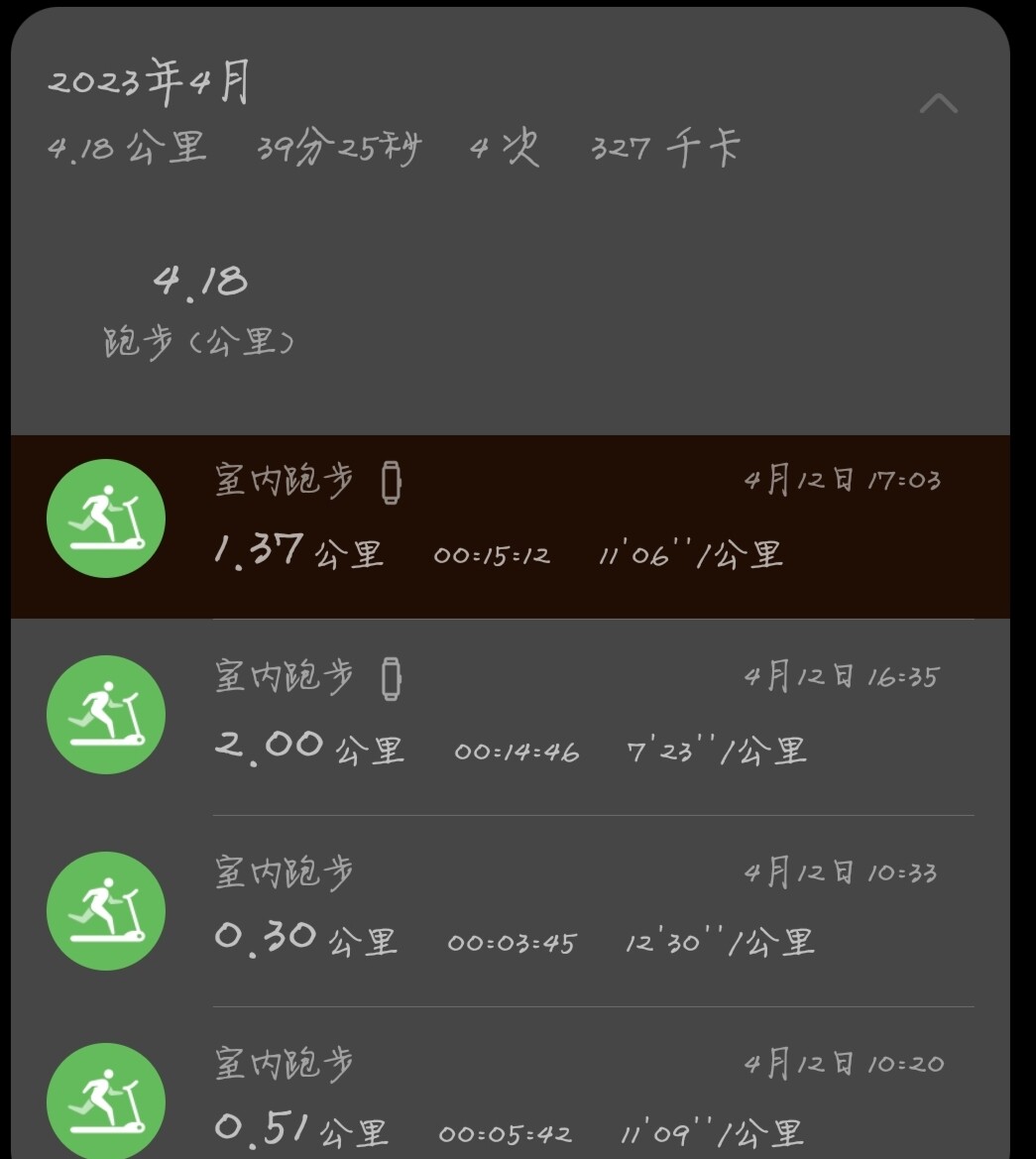
Task: View the 0.51 公里 run from 10:20
Action: point(511,1099)
